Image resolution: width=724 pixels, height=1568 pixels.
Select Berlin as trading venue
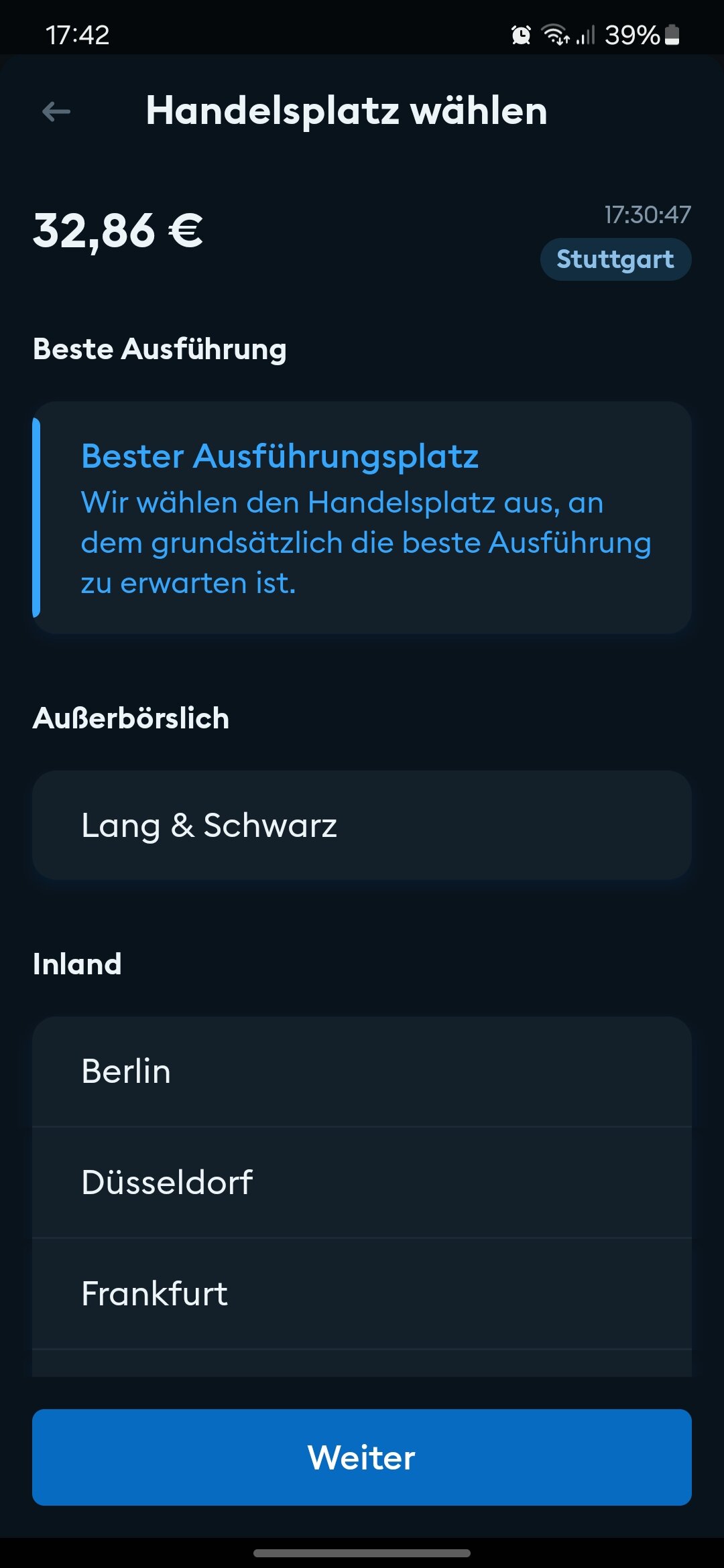click(362, 1071)
